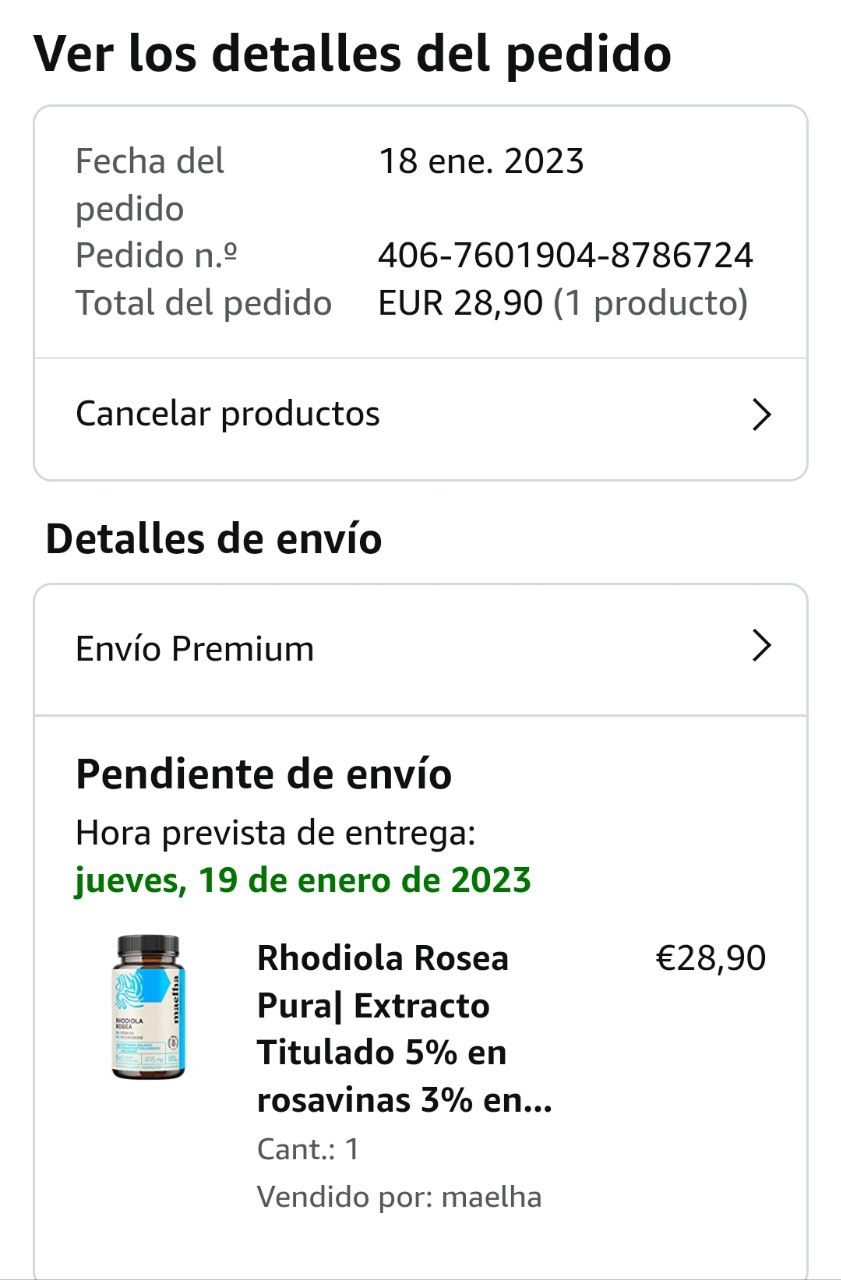
Task: Open the Rhodiola Rosea product image
Action: click(147, 1006)
